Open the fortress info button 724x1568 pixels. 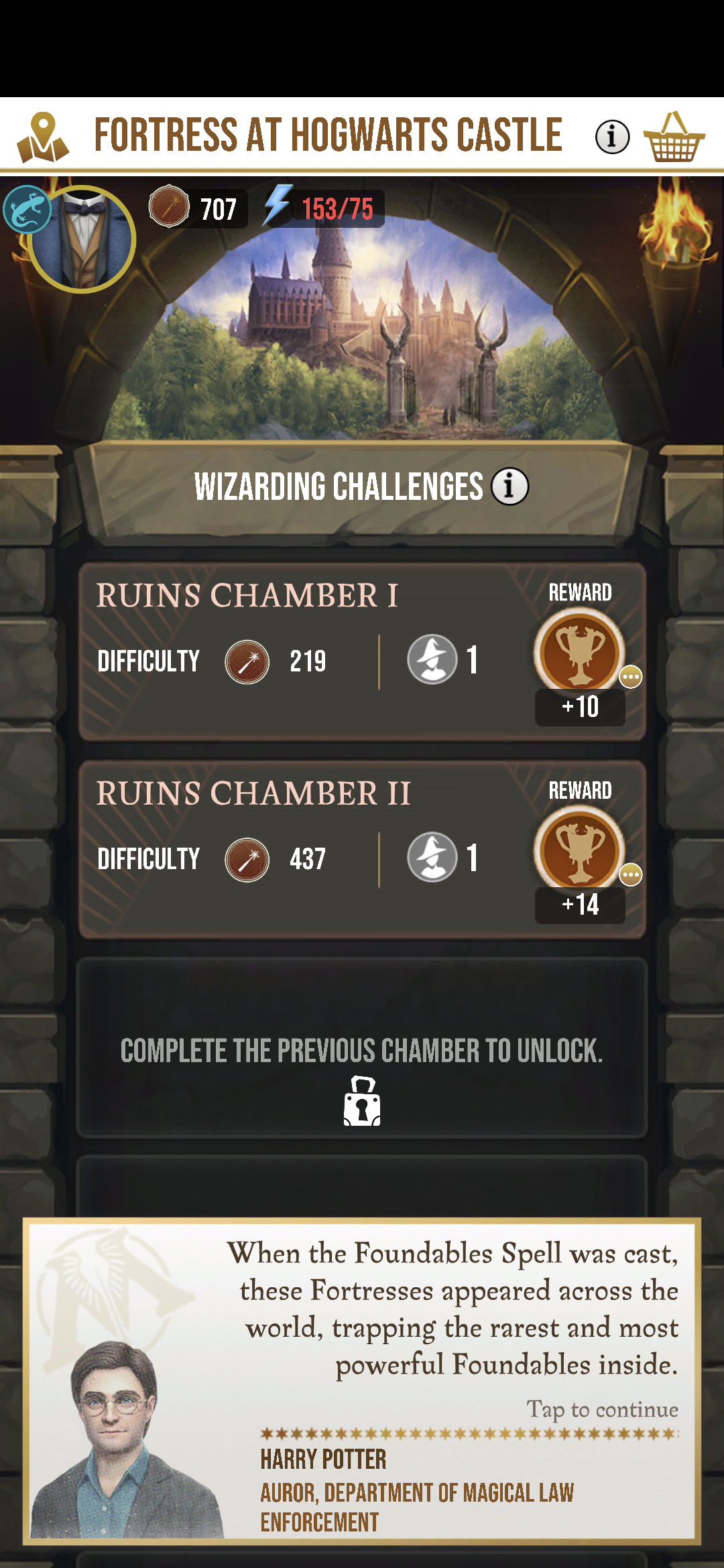[x=612, y=137]
